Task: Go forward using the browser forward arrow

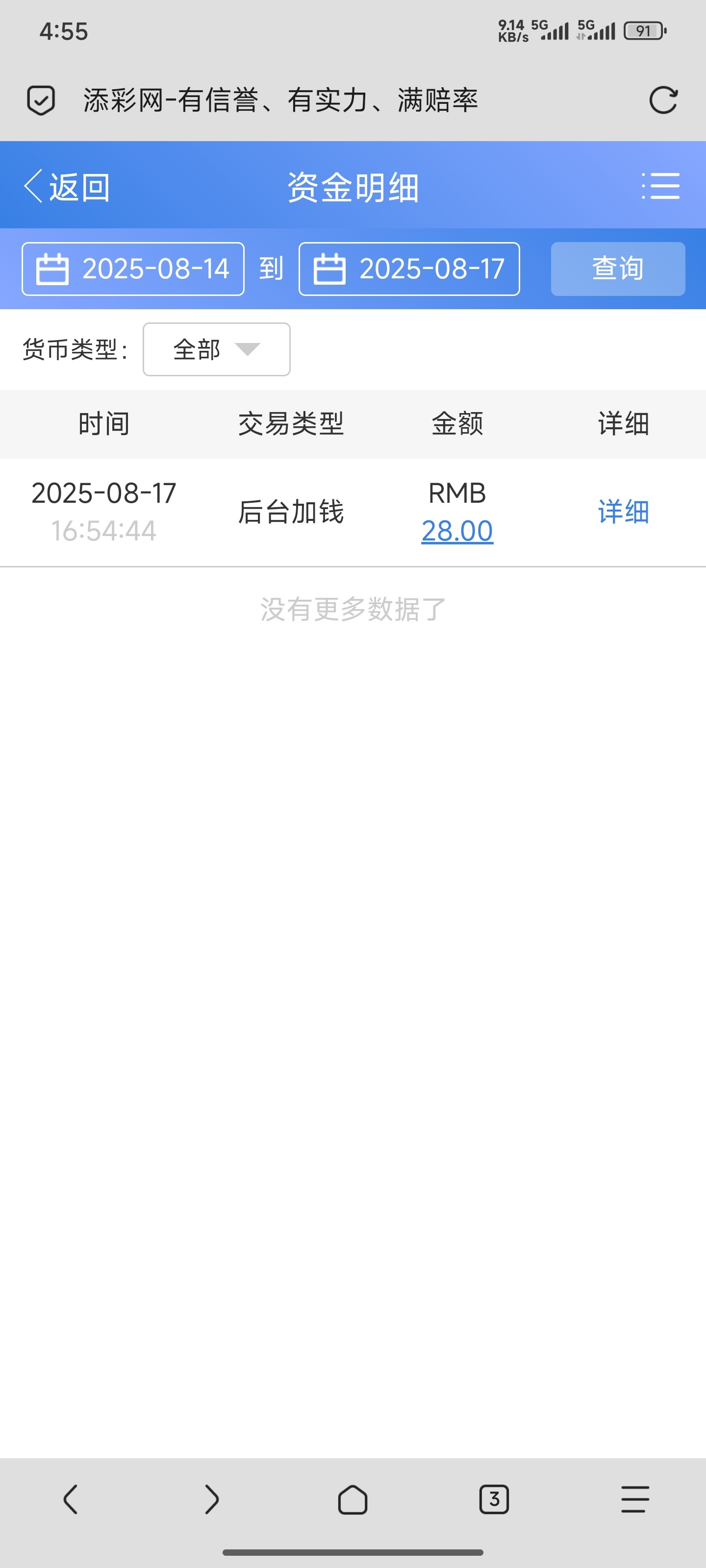Action: pyautogui.click(x=211, y=1498)
